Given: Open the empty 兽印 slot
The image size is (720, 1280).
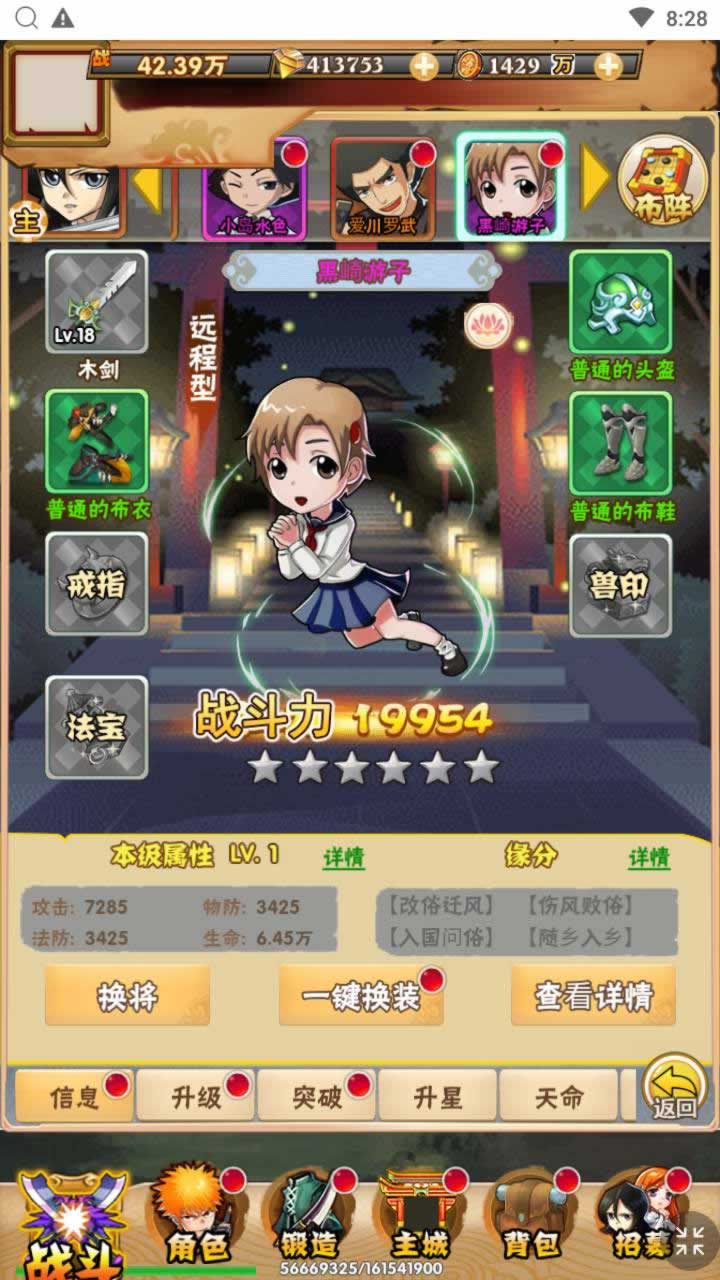Looking at the screenshot, I should click(620, 584).
